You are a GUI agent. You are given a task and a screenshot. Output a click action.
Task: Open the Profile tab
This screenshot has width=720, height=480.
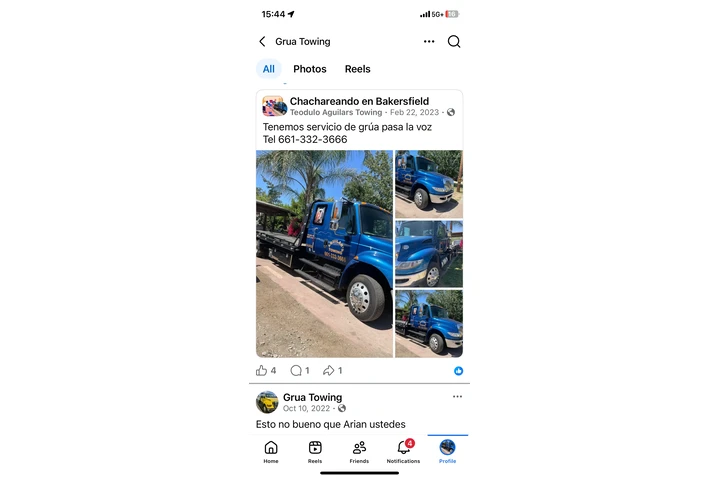(447, 451)
